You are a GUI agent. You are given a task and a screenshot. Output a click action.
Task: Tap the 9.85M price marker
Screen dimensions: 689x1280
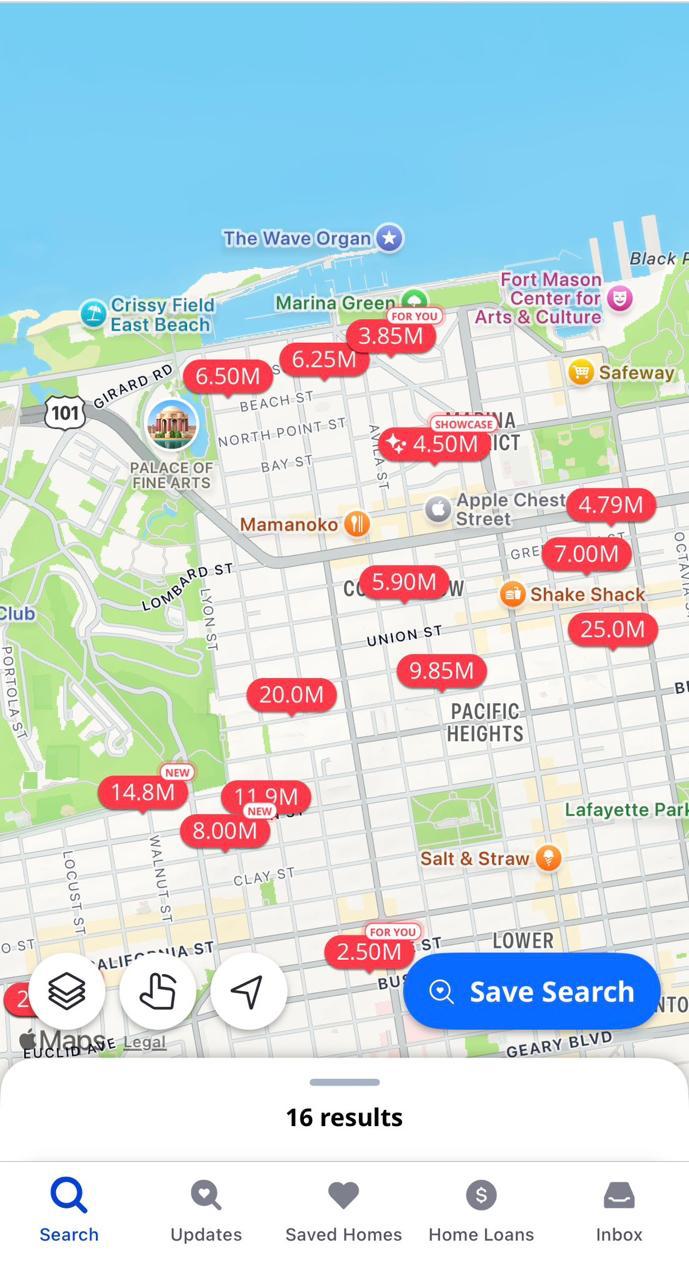click(441, 671)
